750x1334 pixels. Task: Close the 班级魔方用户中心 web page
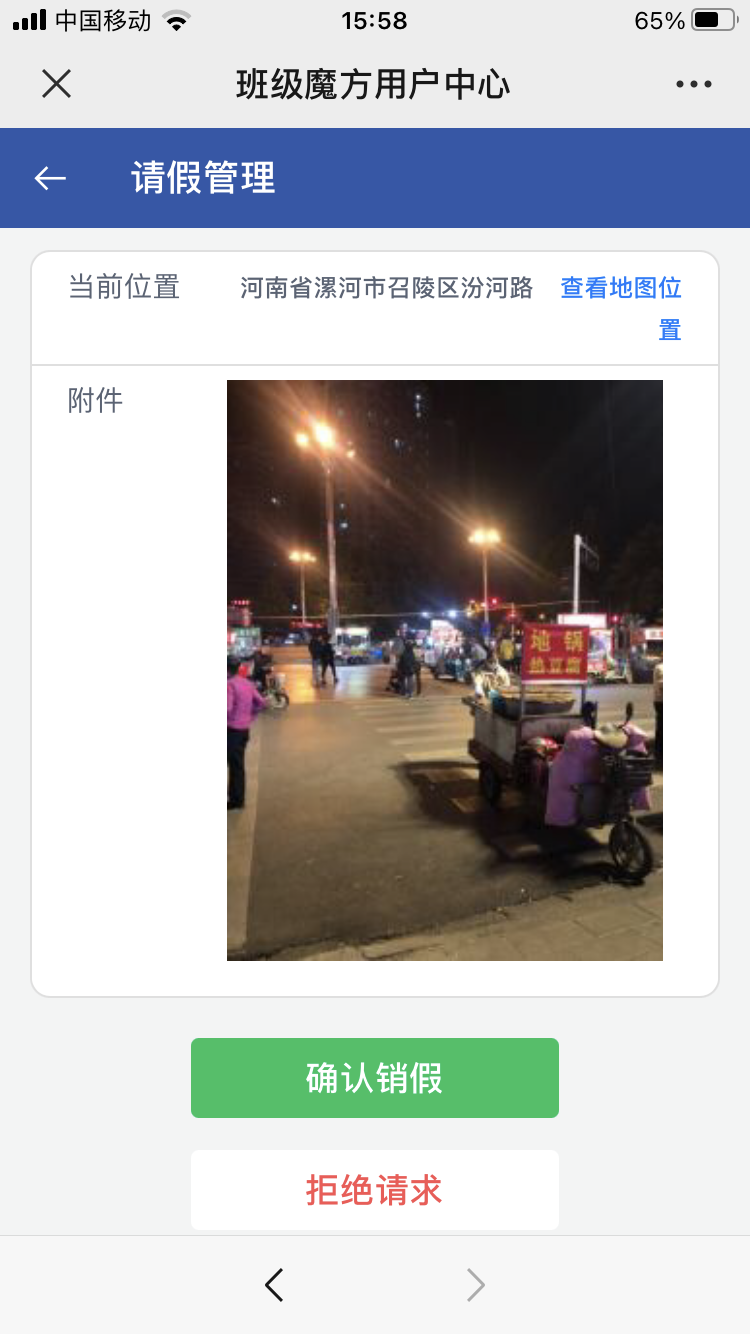coord(57,84)
